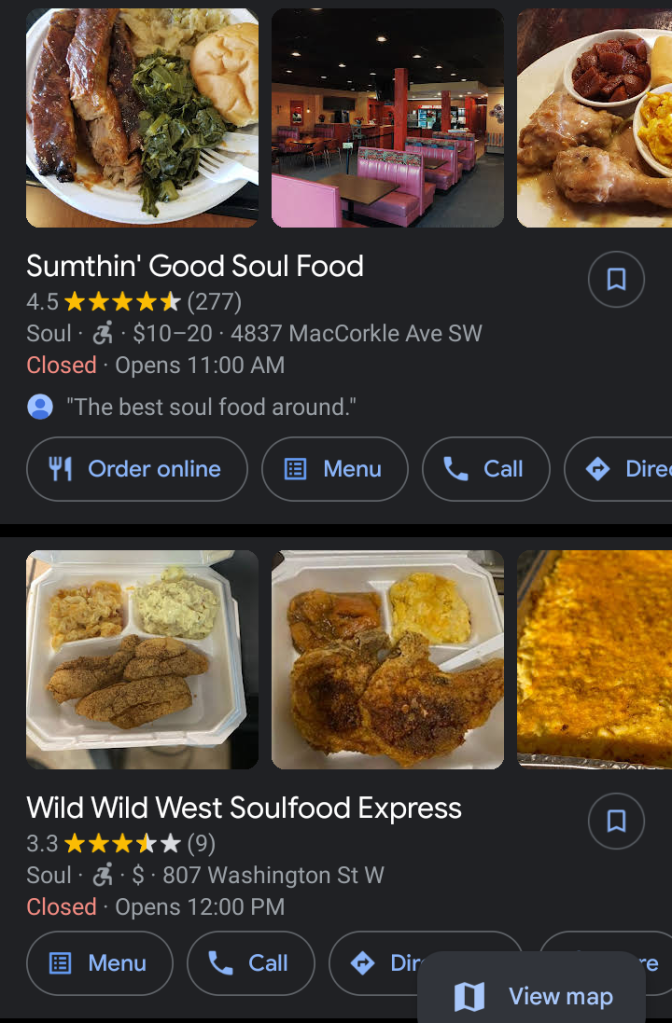The width and height of the screenshot is (672, 1023).
Task: View the menu for Sumthin' Good Soul Food
Action: click(335, 469)
